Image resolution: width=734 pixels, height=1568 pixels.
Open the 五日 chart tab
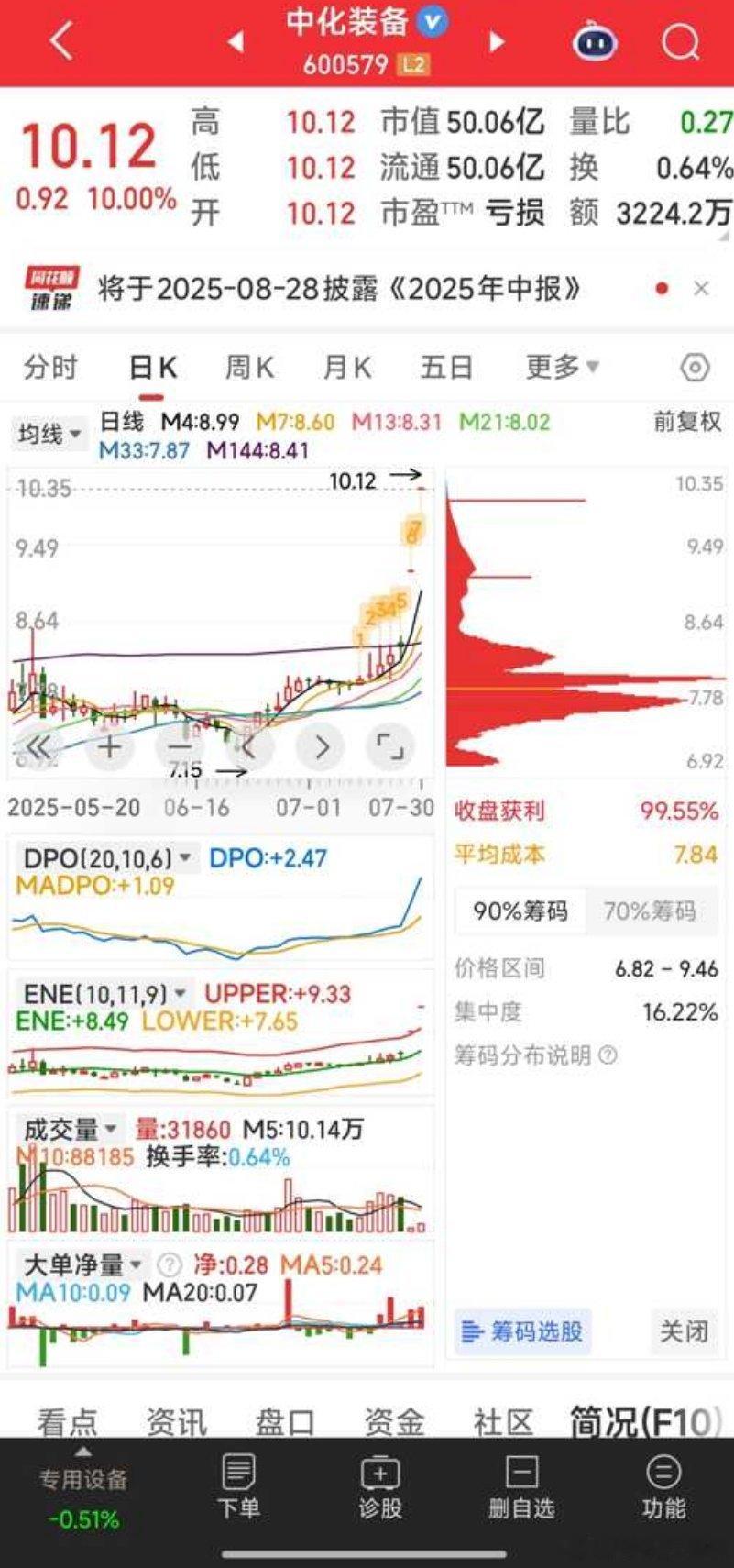[446, 368]
